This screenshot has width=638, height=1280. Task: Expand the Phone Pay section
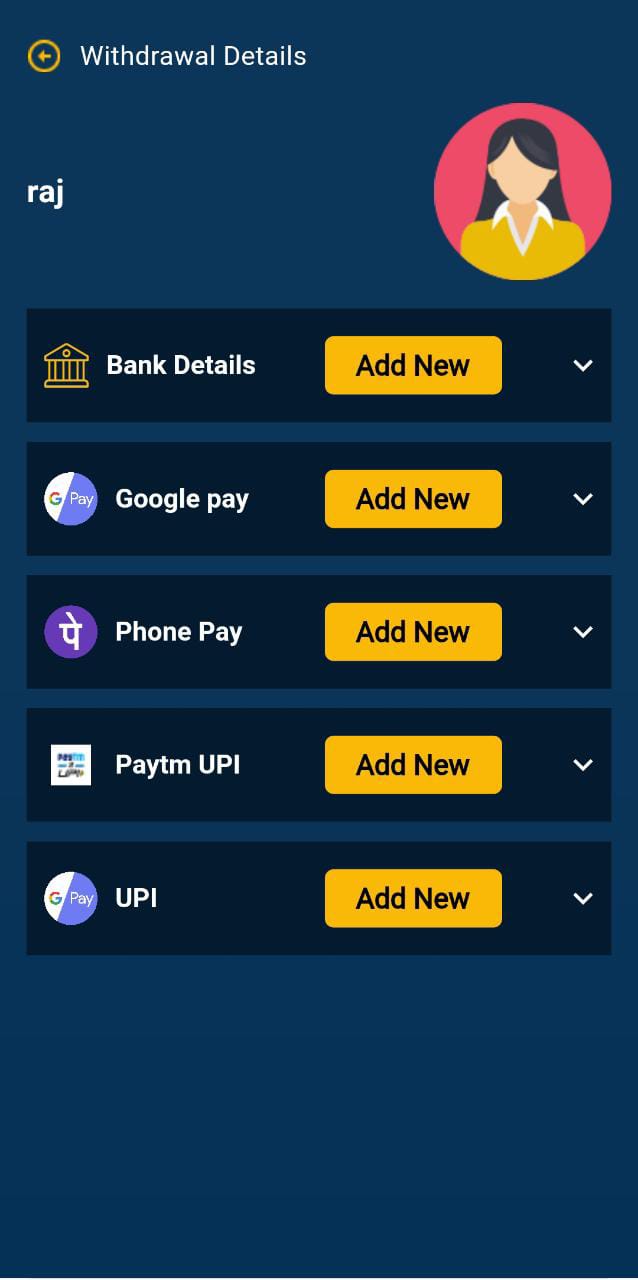coord(583,631)
